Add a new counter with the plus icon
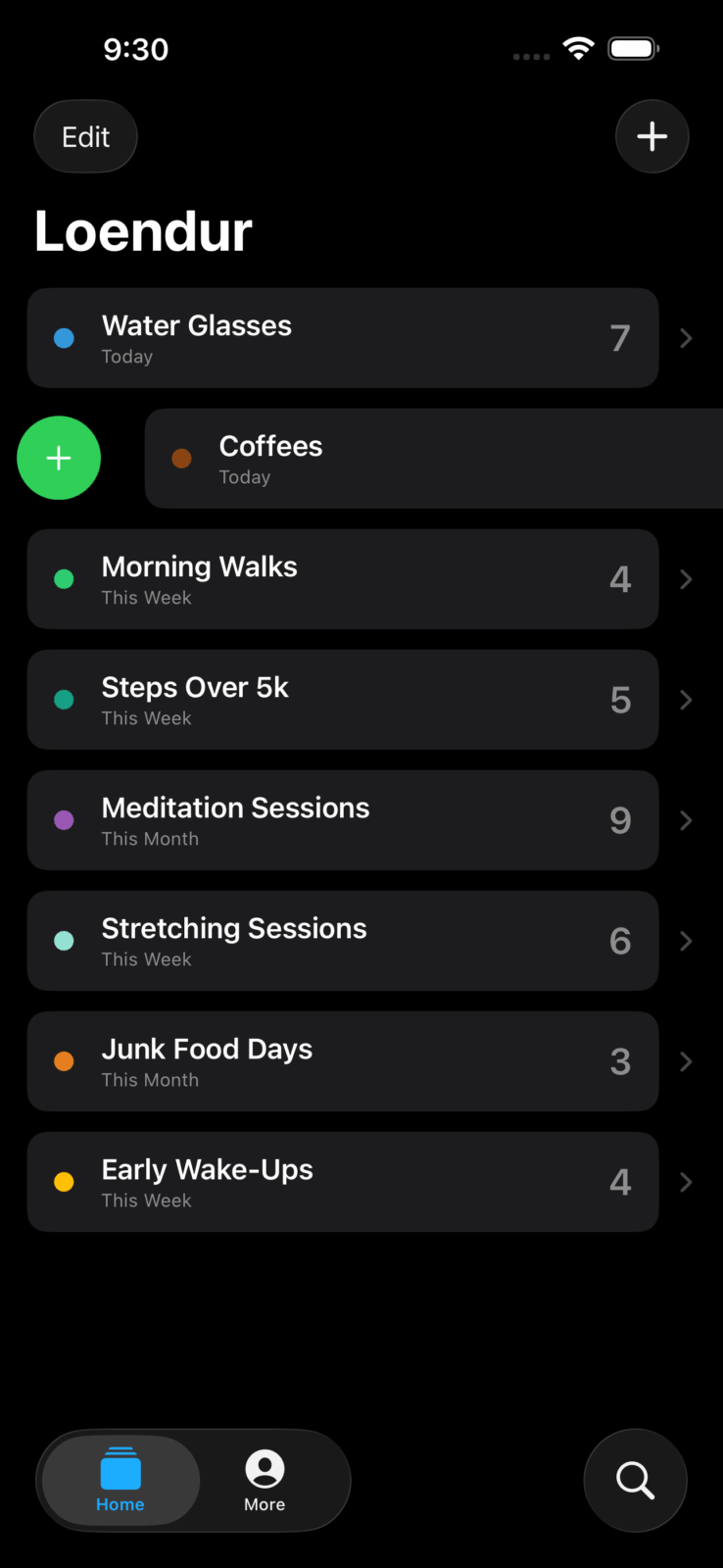This screenshot has width=723, height=1568. coord(651,137)
